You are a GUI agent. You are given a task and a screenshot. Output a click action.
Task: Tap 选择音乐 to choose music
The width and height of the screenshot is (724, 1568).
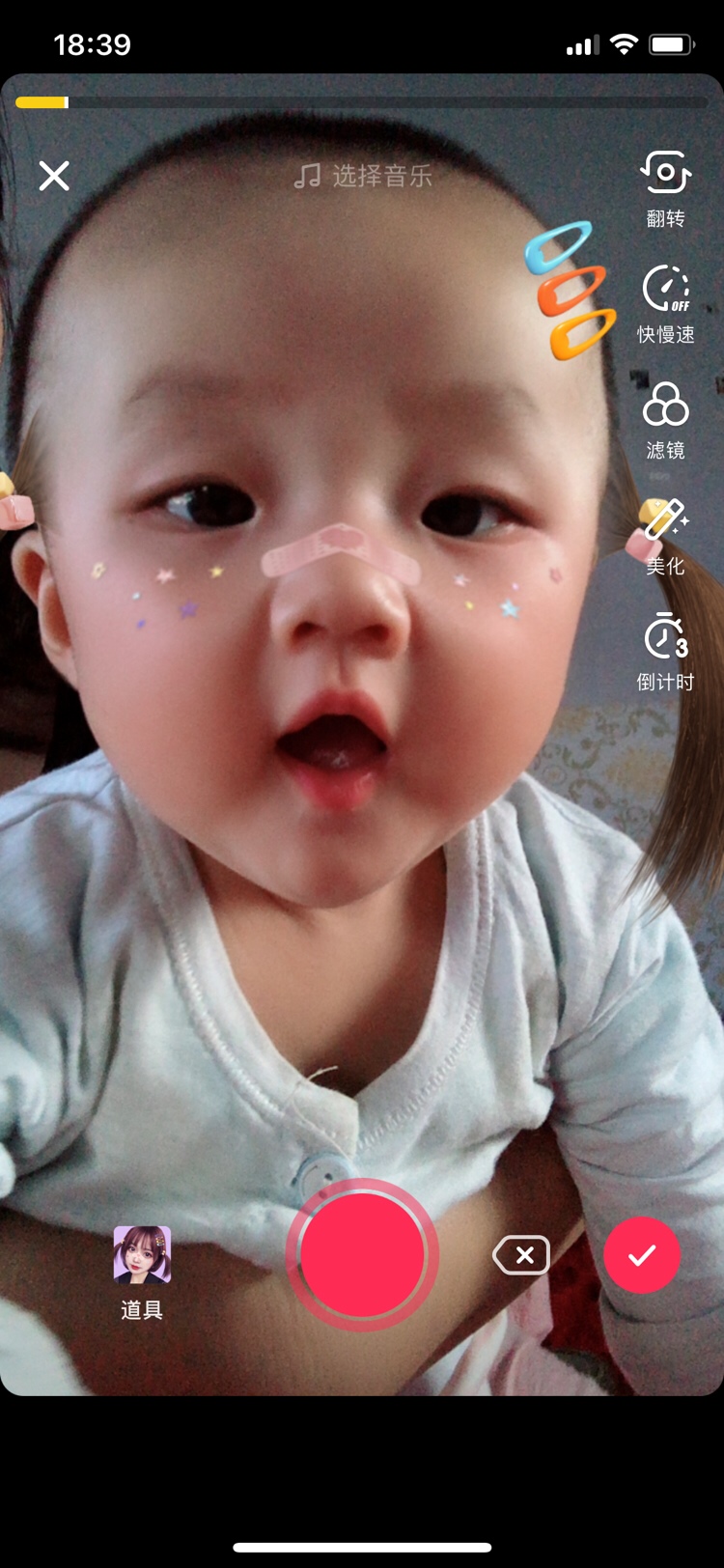[x=363, y=176]
